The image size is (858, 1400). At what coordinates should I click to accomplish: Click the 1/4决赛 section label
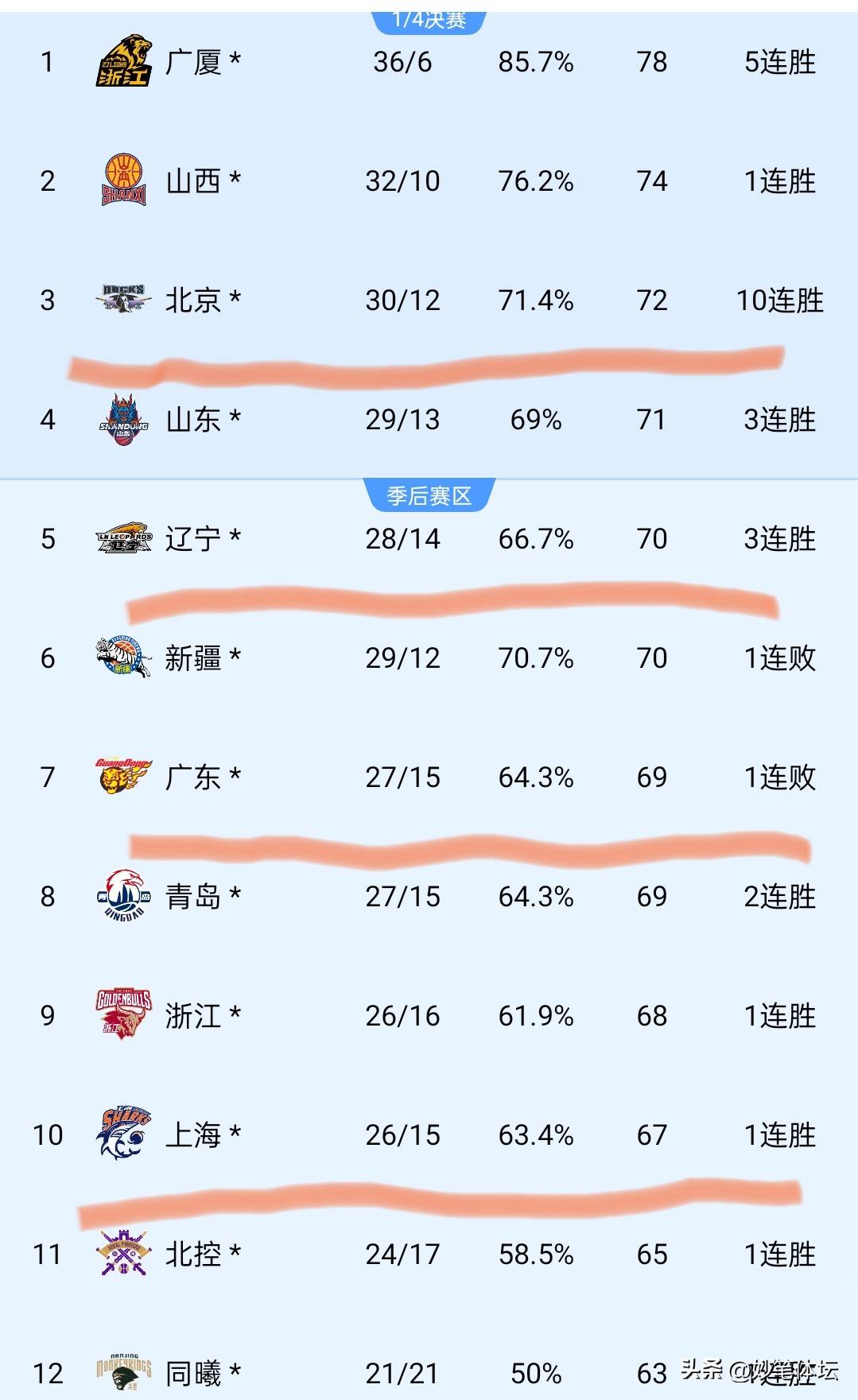[x=429, y=17]
